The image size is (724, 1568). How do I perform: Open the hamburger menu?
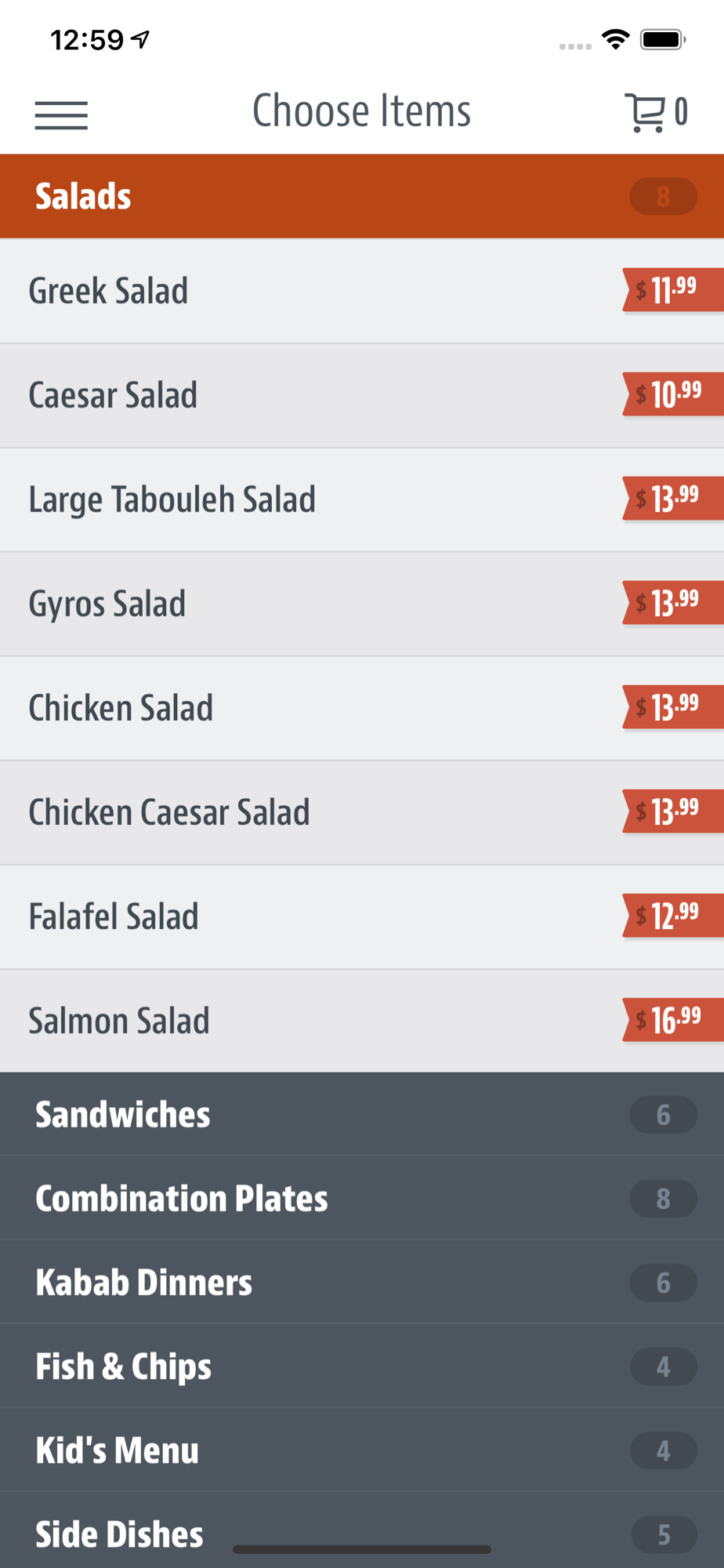[61, 114]
